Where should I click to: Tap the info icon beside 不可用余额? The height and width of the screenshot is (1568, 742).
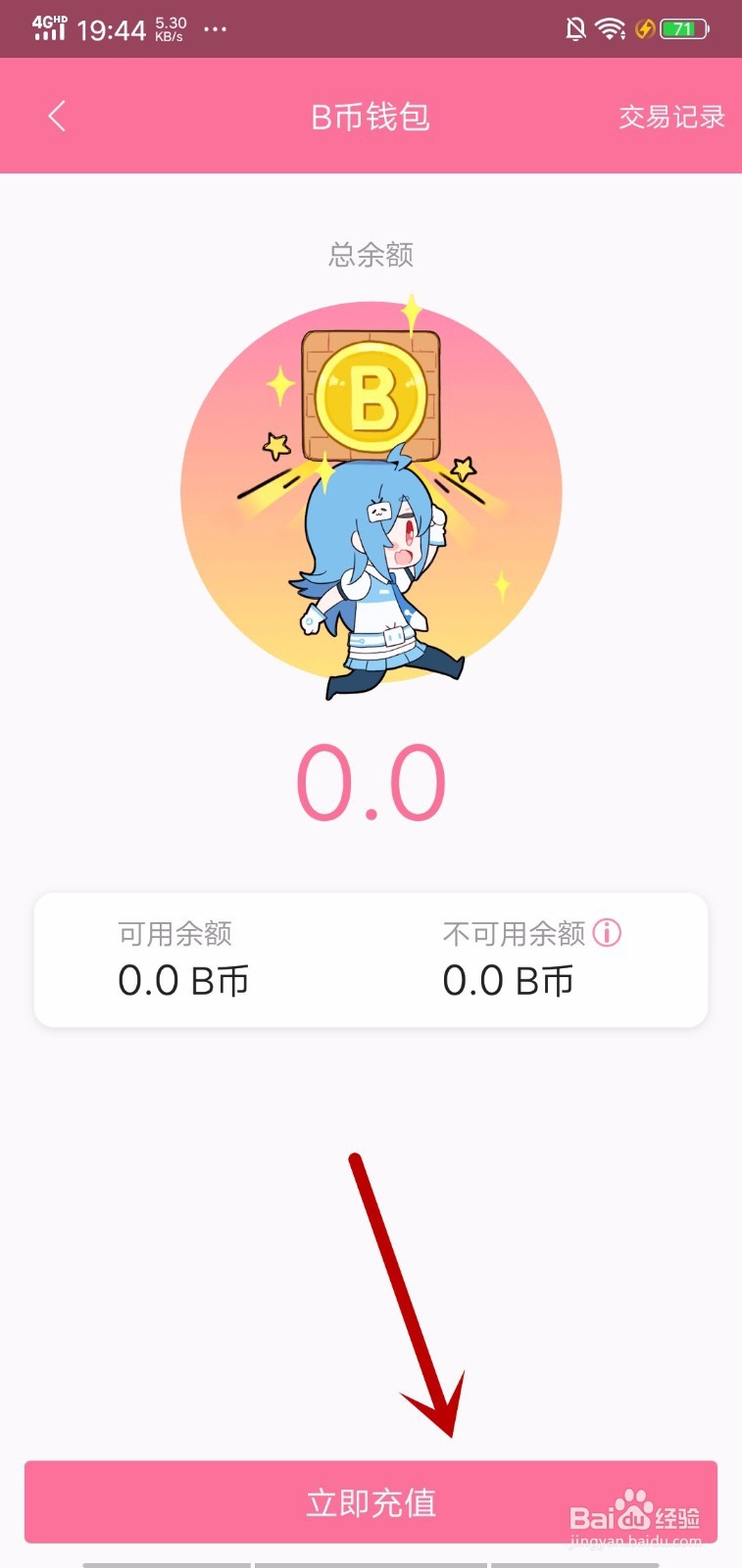coord(608,933)
